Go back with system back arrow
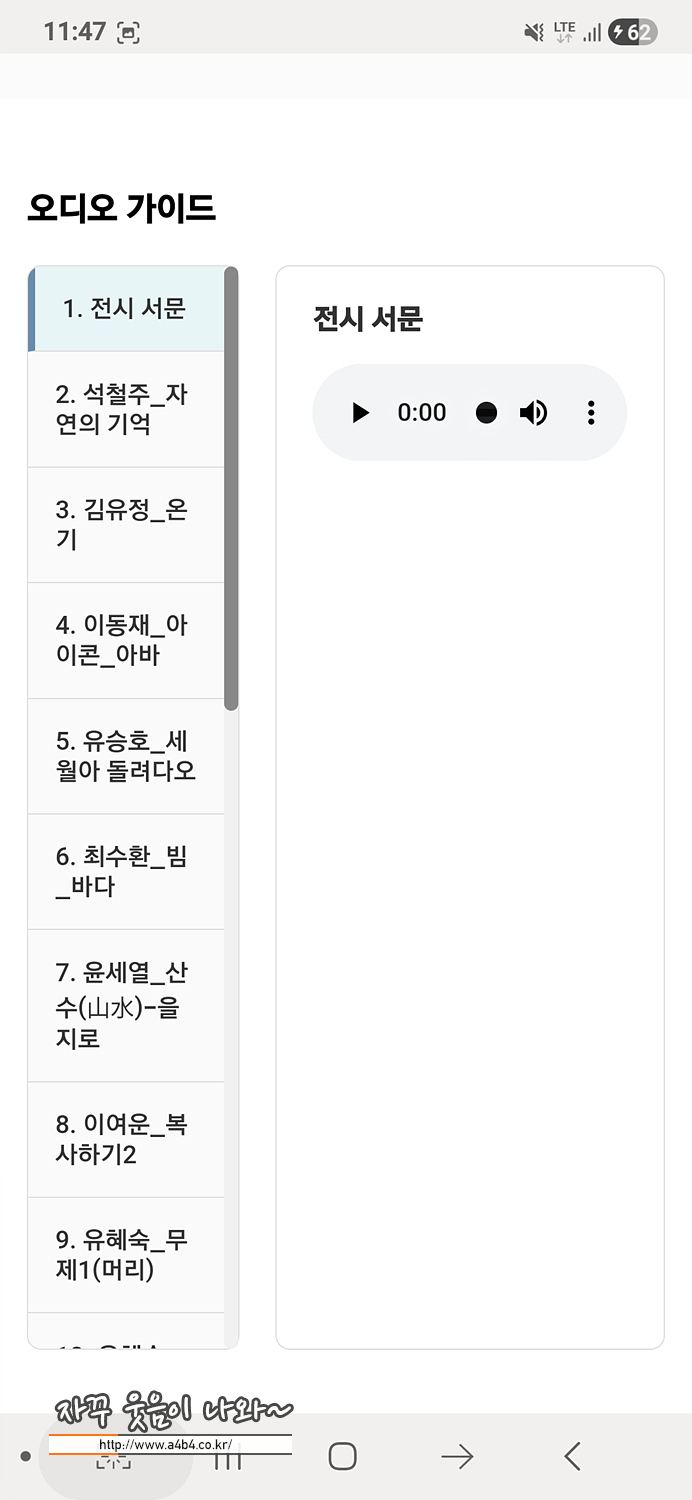The height and width of the screenshot is (1500, 692). point(572,1456)
